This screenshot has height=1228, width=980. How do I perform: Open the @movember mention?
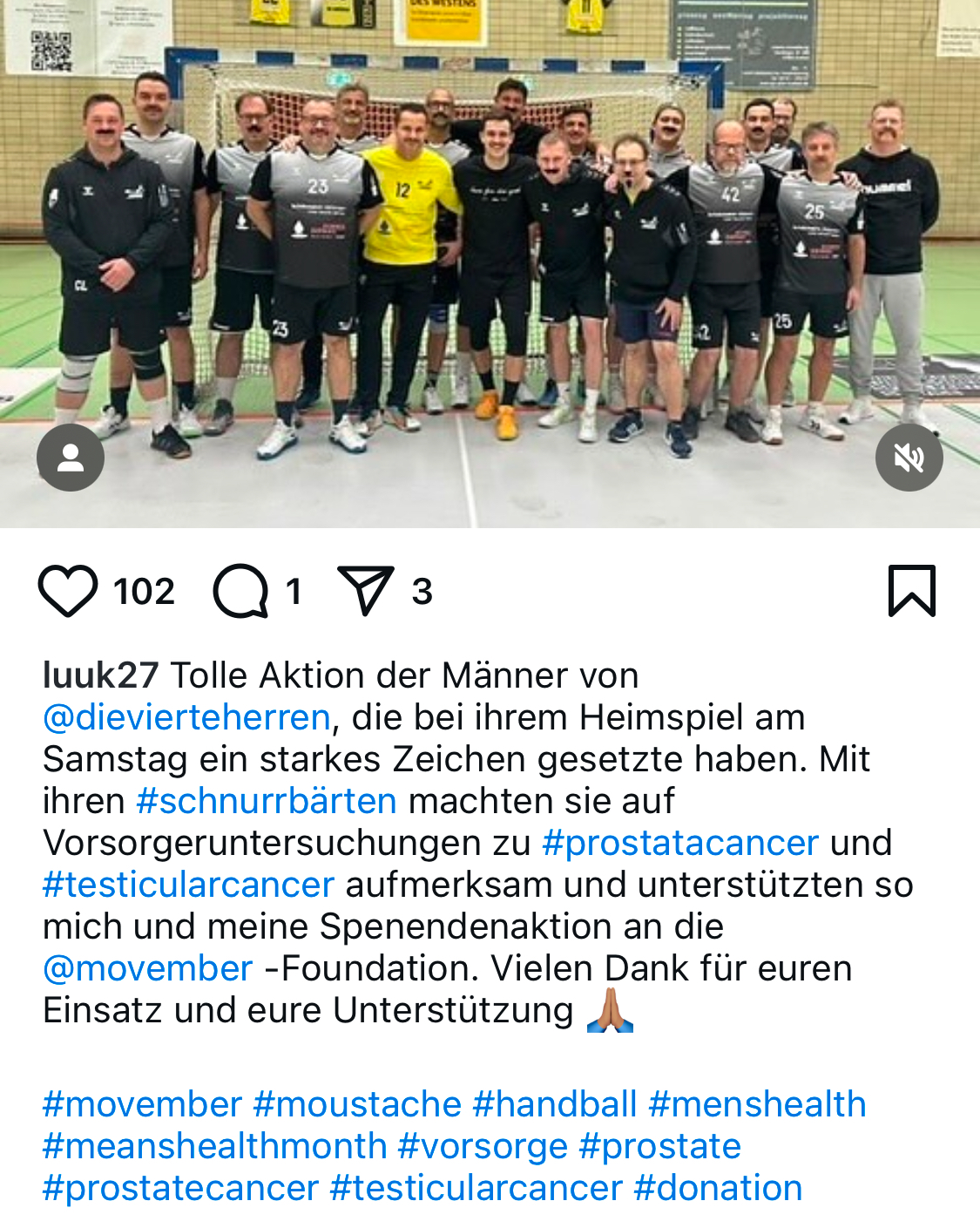(x=148, y=968)
